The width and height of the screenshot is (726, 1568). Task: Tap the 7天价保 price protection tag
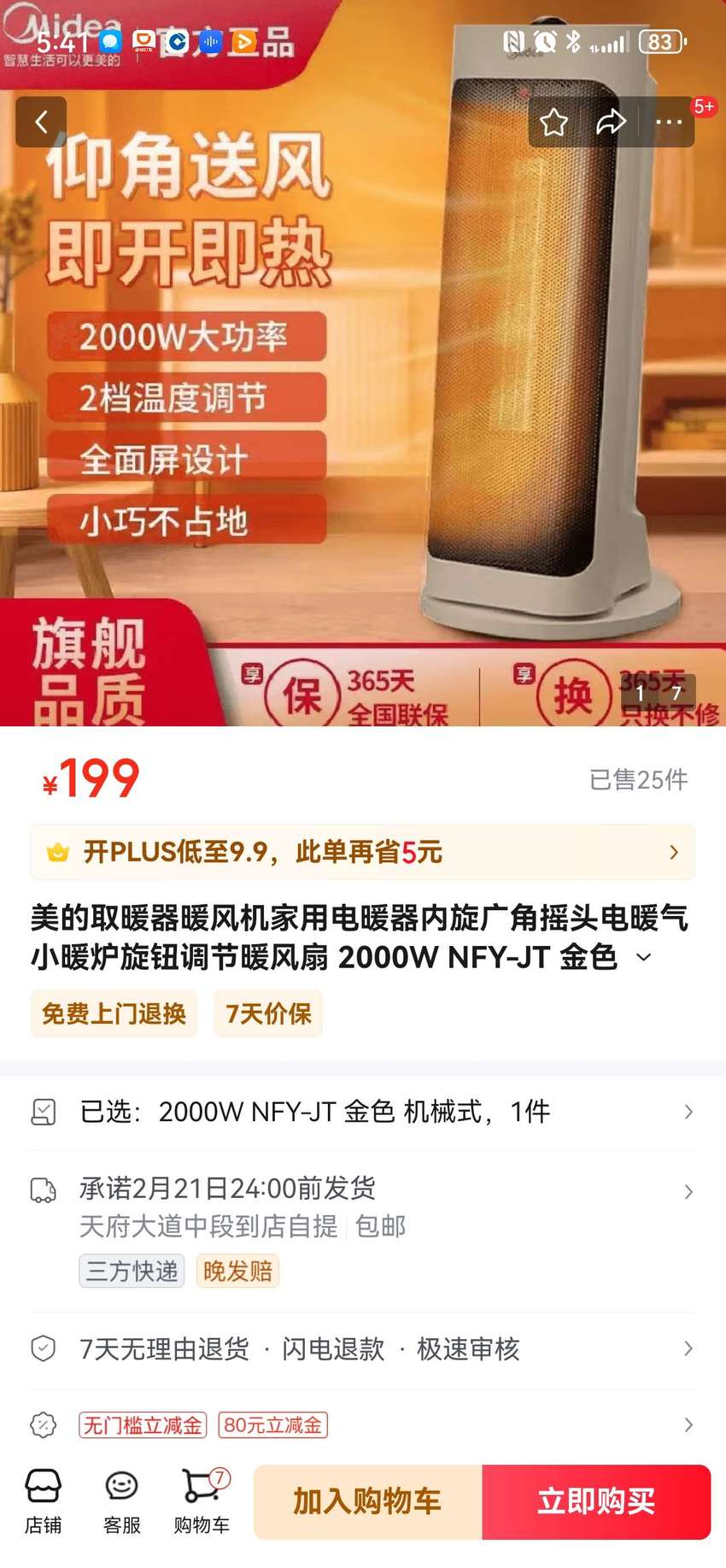268,1013
